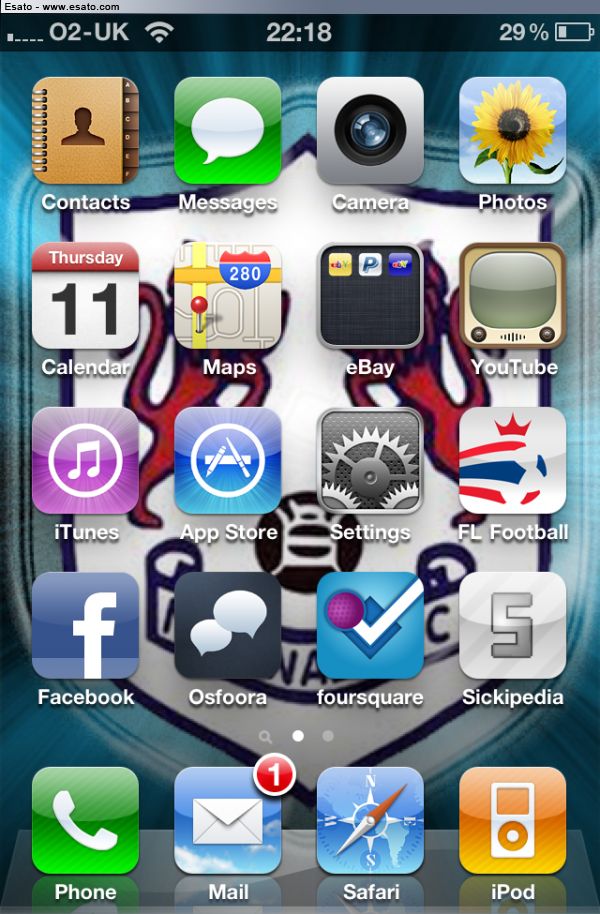The width and height of the screenshot is (600, 914).
Task: Open the Photos app
Action: click(x=512, y=131)
